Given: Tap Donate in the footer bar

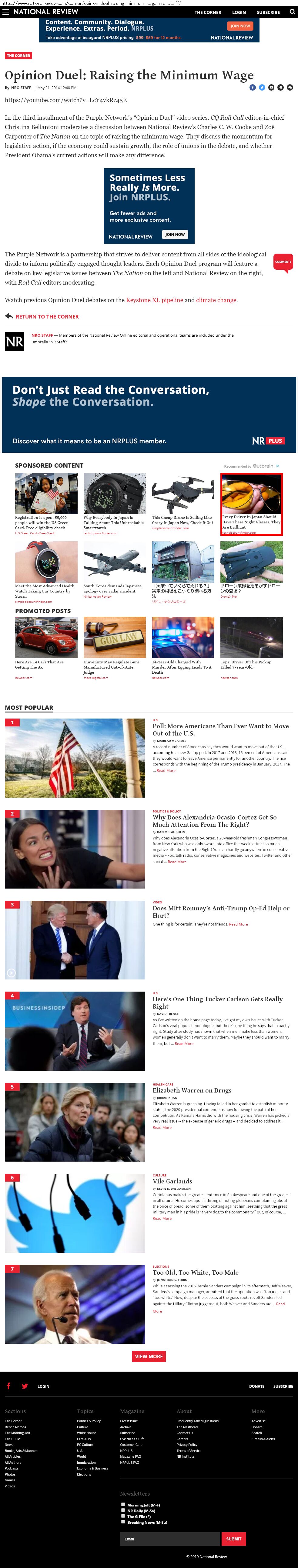Looking at the screenshot, I should 256,1386.
